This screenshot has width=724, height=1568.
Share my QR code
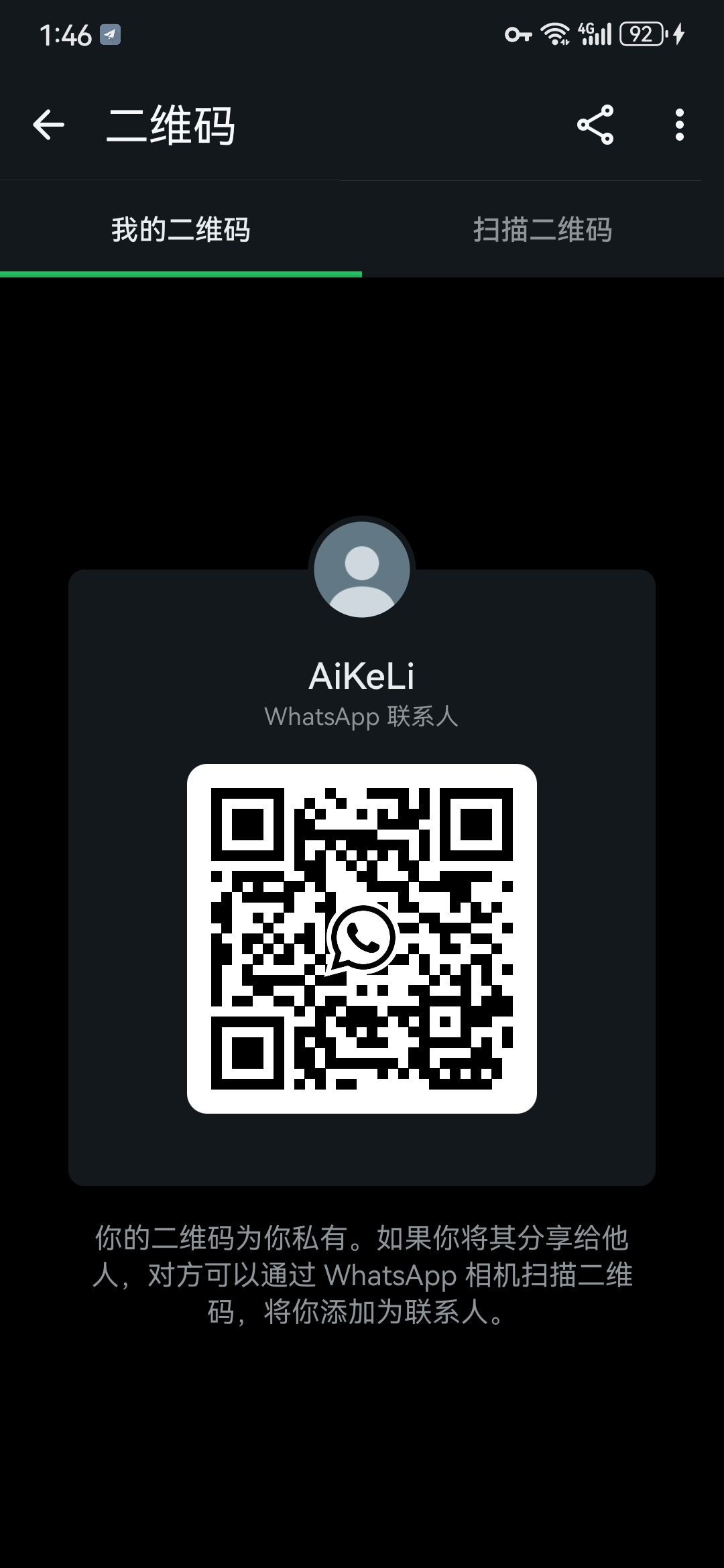[595, 125]
